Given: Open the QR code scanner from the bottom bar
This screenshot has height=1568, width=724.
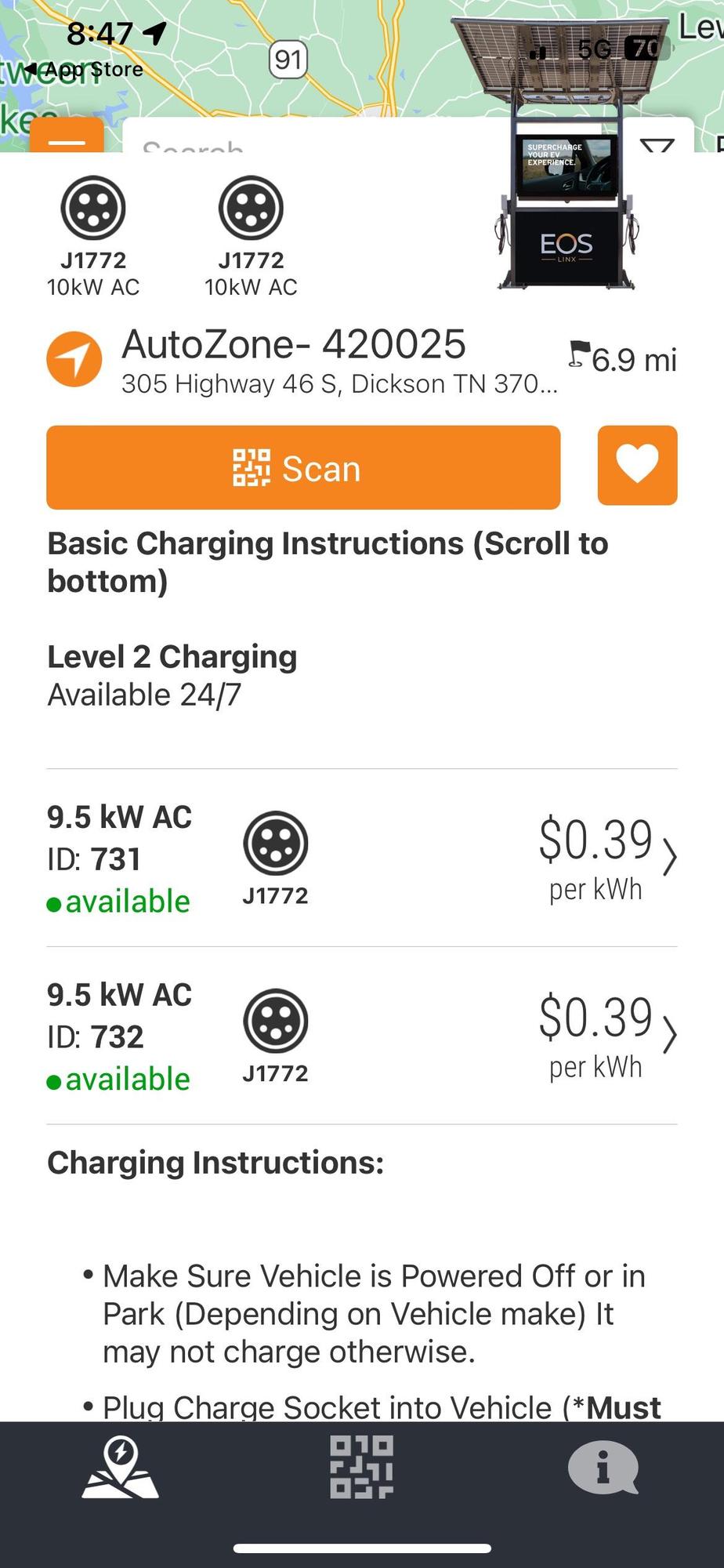Looking at the screenshot, I should [362, 1468].
